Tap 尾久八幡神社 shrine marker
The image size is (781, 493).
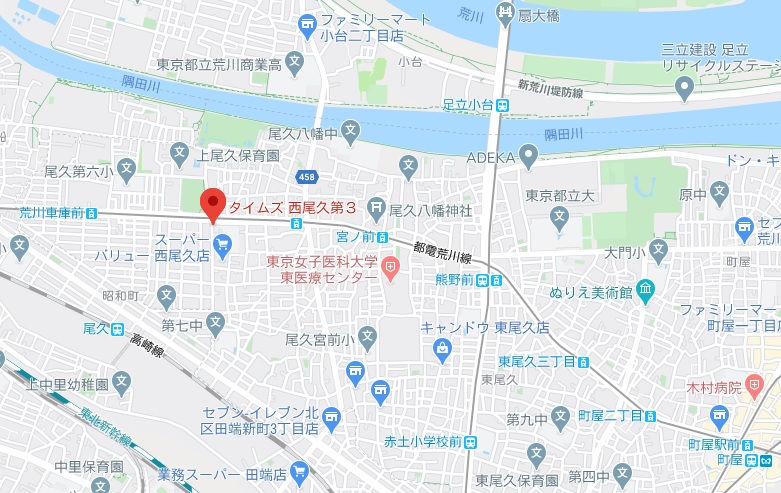[376, 210]
